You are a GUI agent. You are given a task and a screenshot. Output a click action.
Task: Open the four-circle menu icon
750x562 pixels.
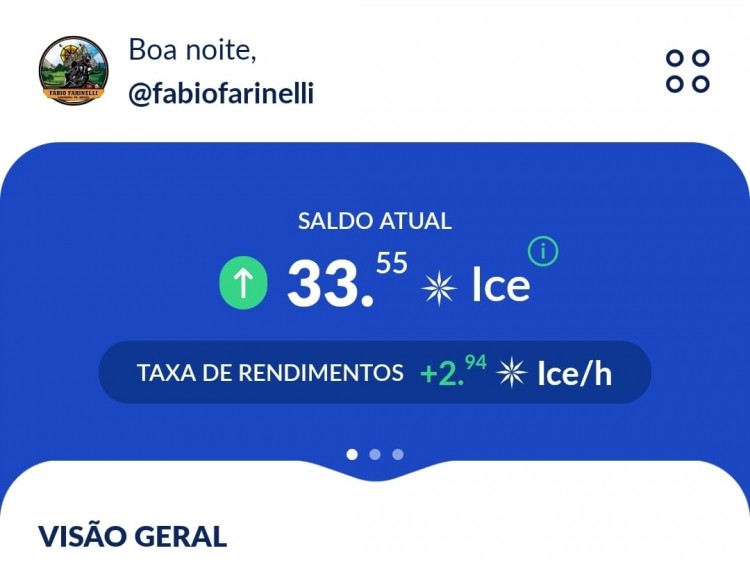(x=688, y=71)
